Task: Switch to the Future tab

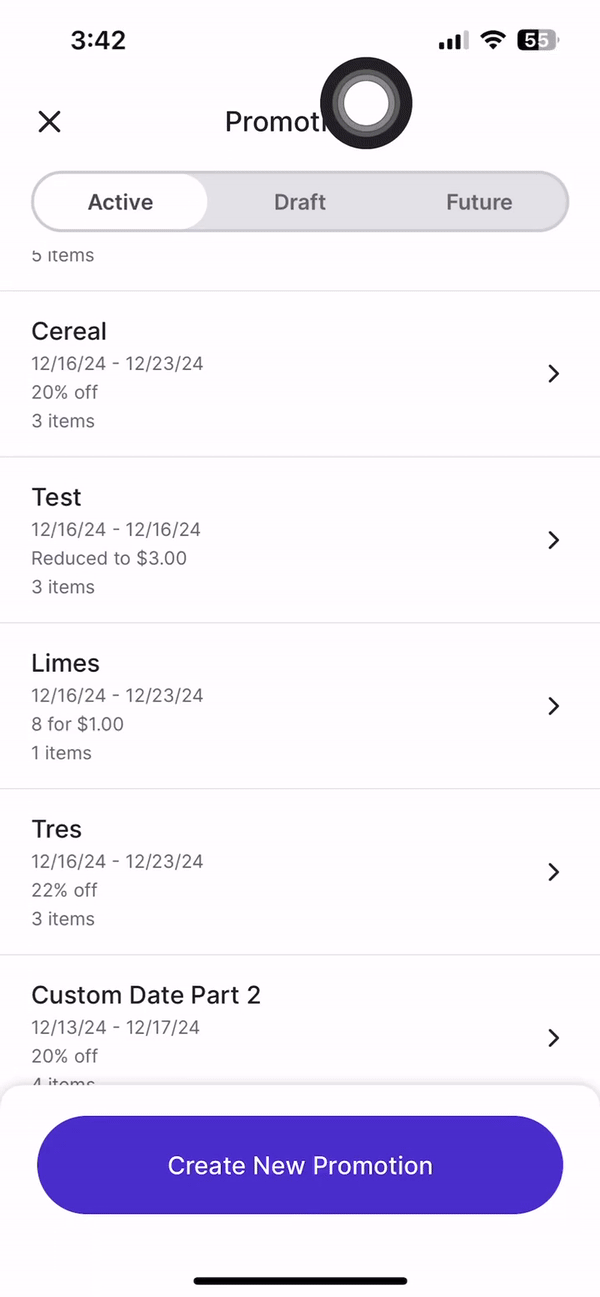Action: point(479,202)
